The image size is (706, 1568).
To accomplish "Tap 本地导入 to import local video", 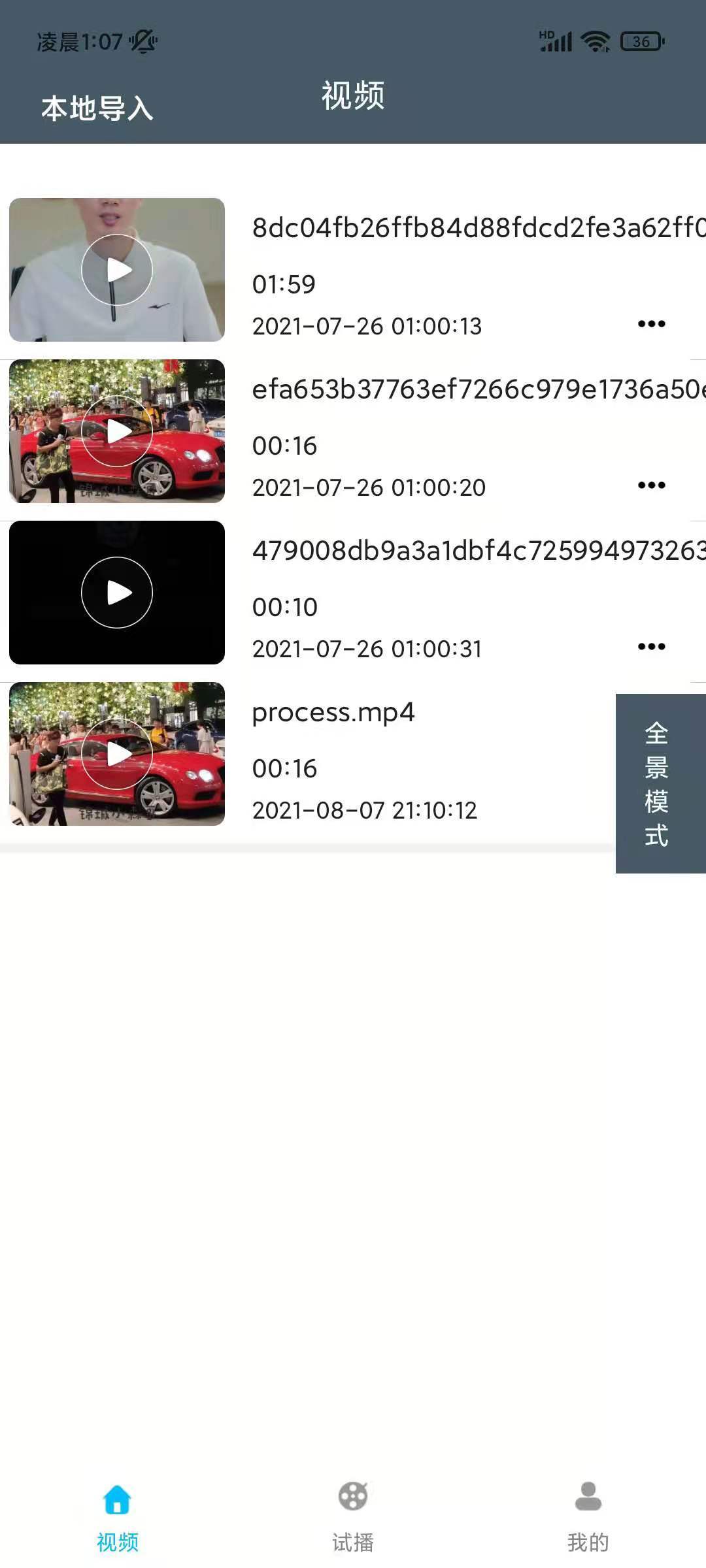I will pos(97,108).
